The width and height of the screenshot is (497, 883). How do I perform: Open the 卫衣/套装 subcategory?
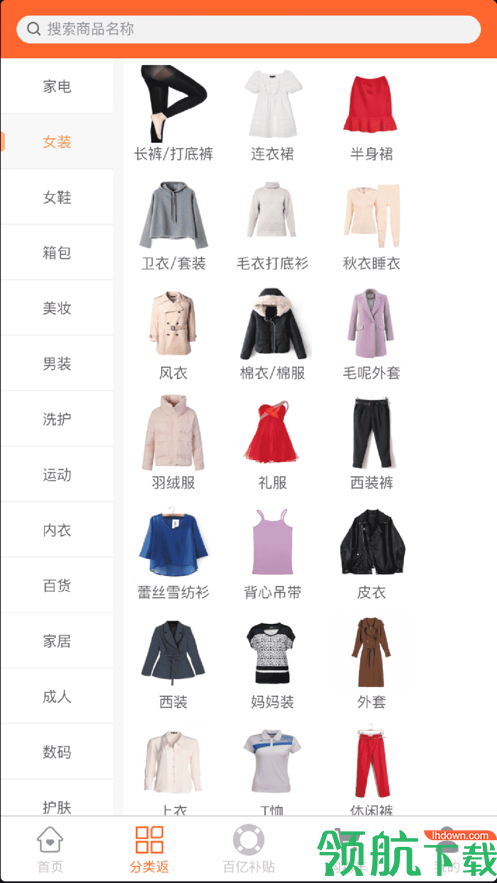pos(173,225)
